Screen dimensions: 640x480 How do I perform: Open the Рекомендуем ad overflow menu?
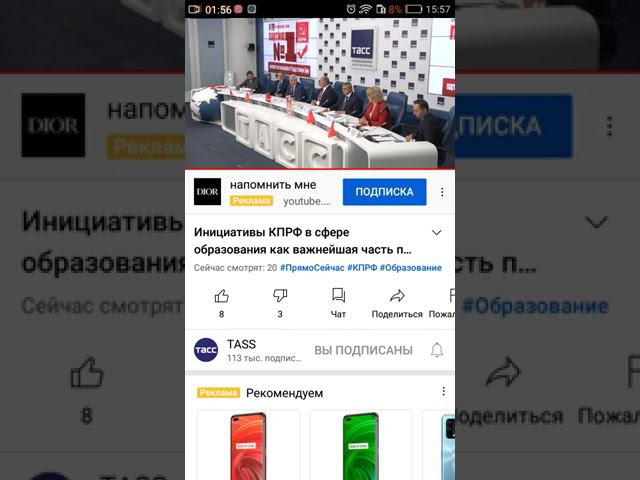(x=443, y=392)
